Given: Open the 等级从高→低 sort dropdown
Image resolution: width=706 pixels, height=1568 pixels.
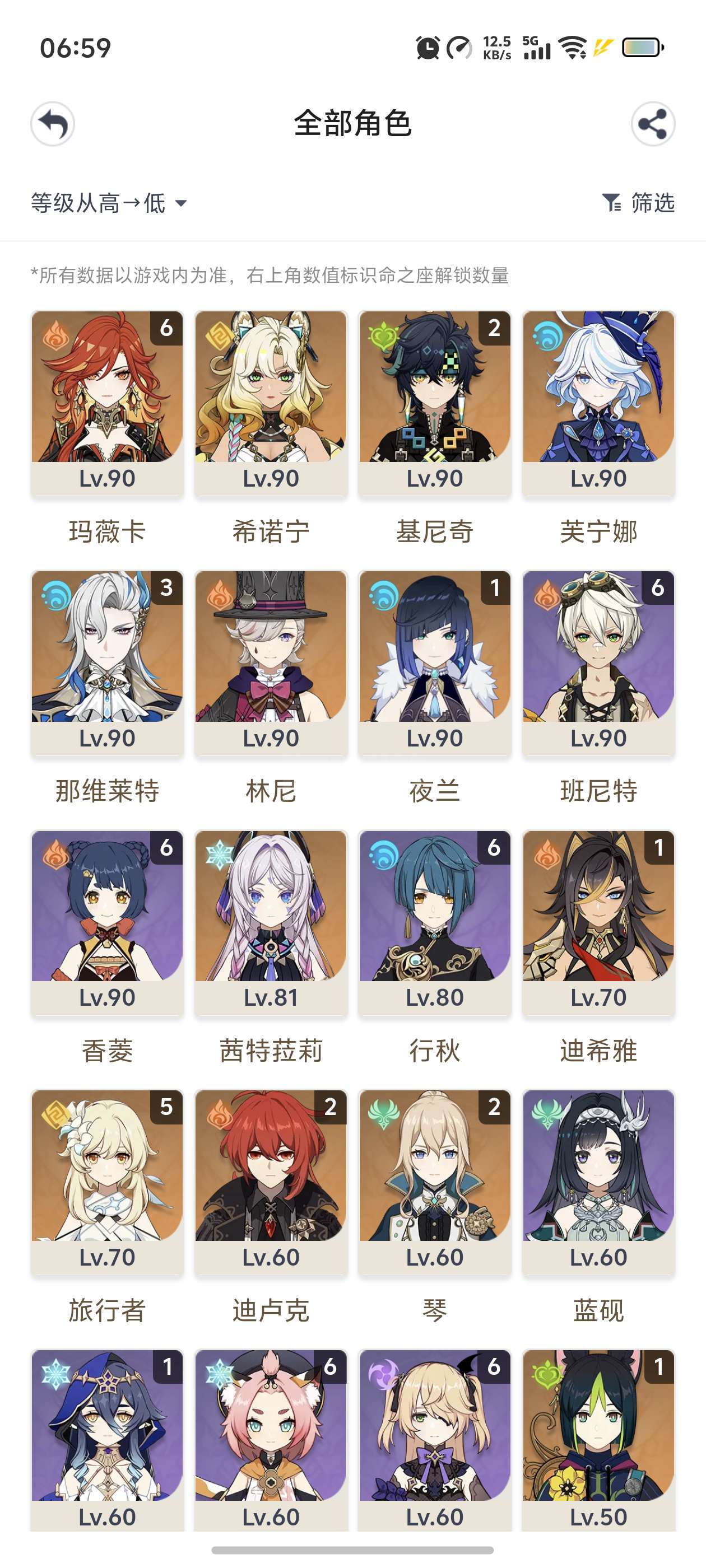Looking at the screenshot, I should click(x=109, y=203).
